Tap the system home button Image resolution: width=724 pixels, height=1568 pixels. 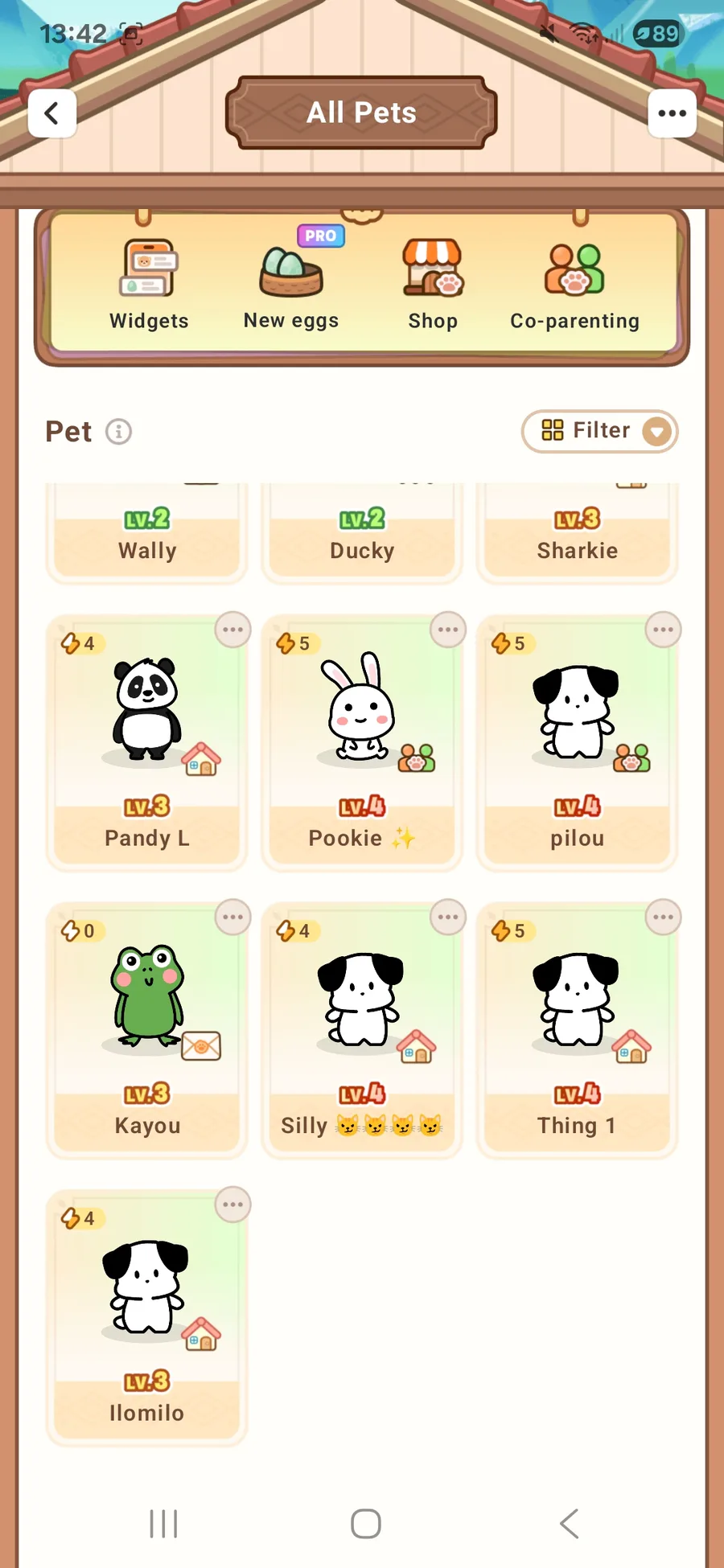(x=366, y=1524)
